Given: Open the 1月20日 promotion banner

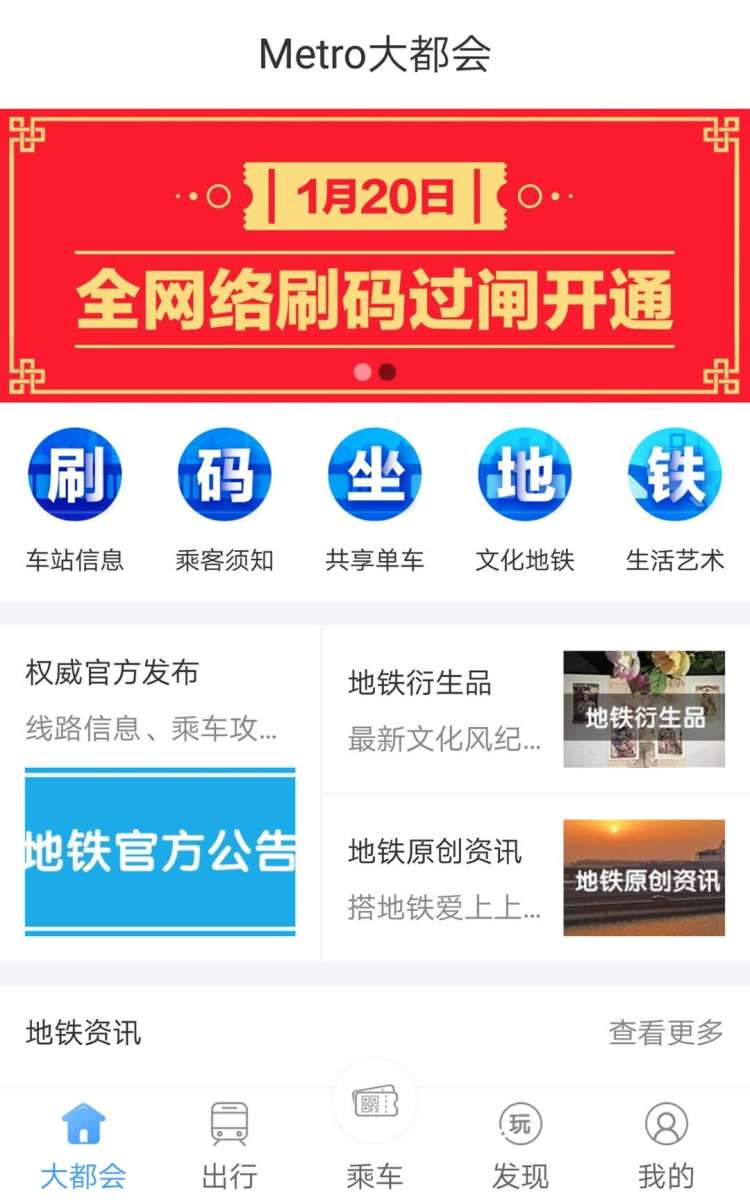Looking at the screenshot, I should (375, 255).
